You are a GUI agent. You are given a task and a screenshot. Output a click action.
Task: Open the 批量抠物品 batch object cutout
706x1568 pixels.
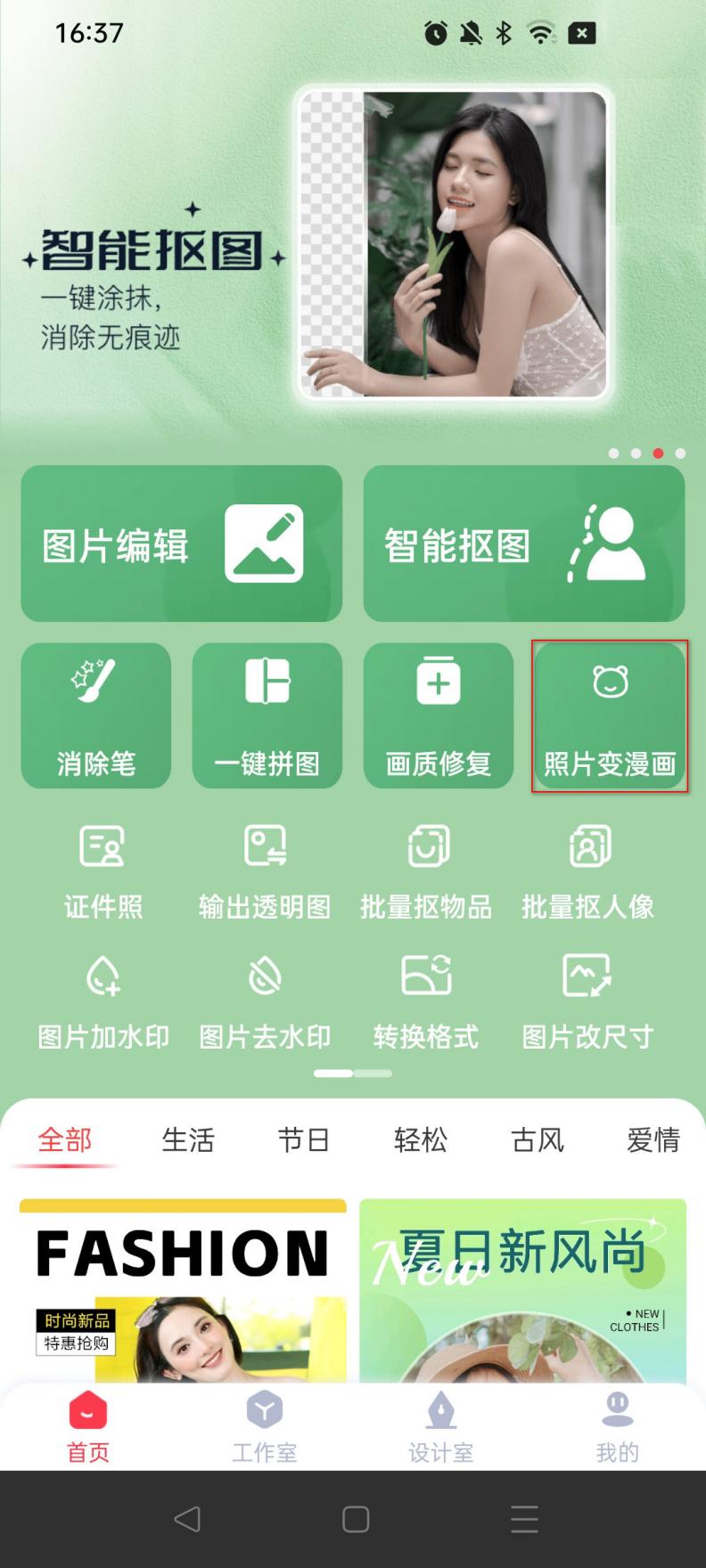425,869
